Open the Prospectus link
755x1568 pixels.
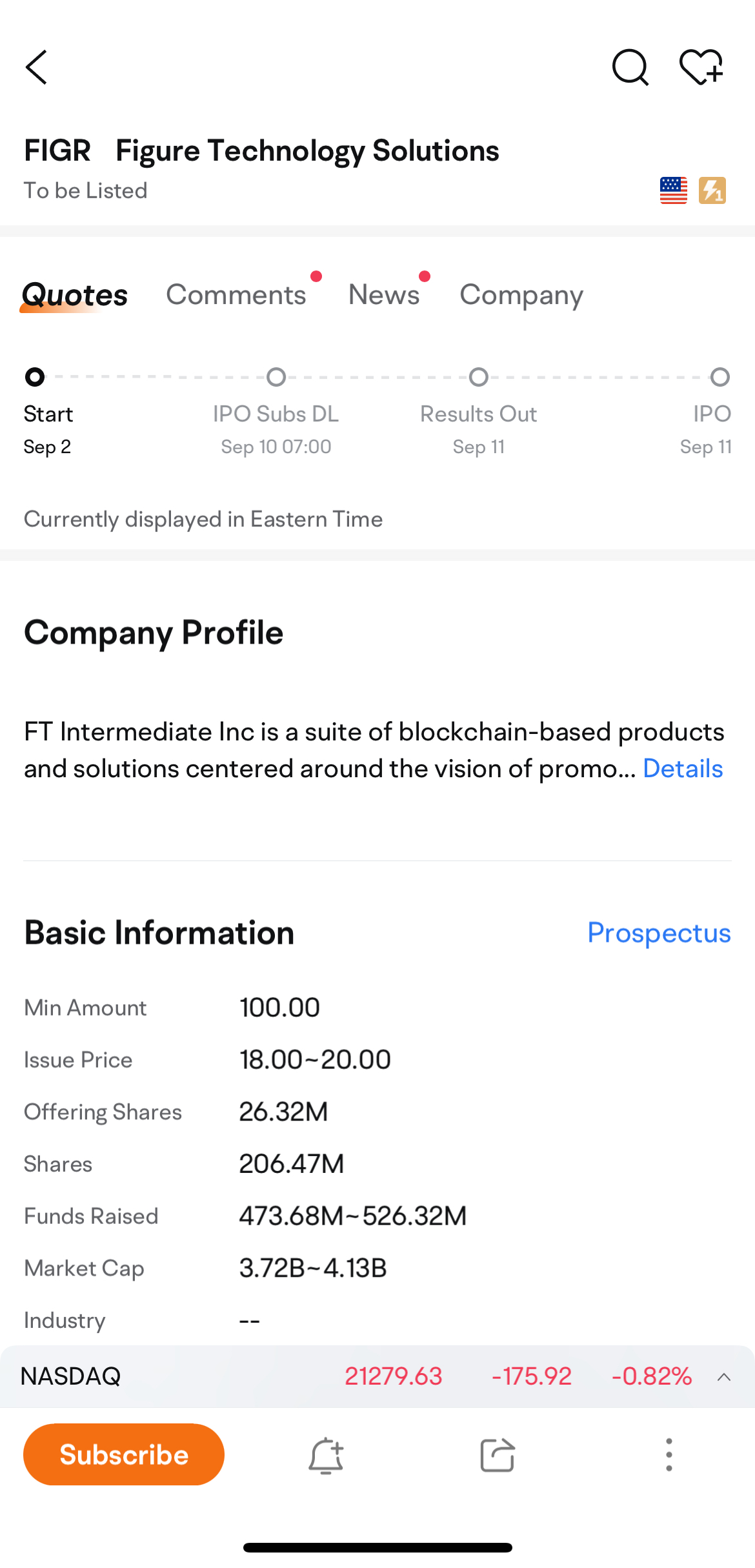click(659, 933)
